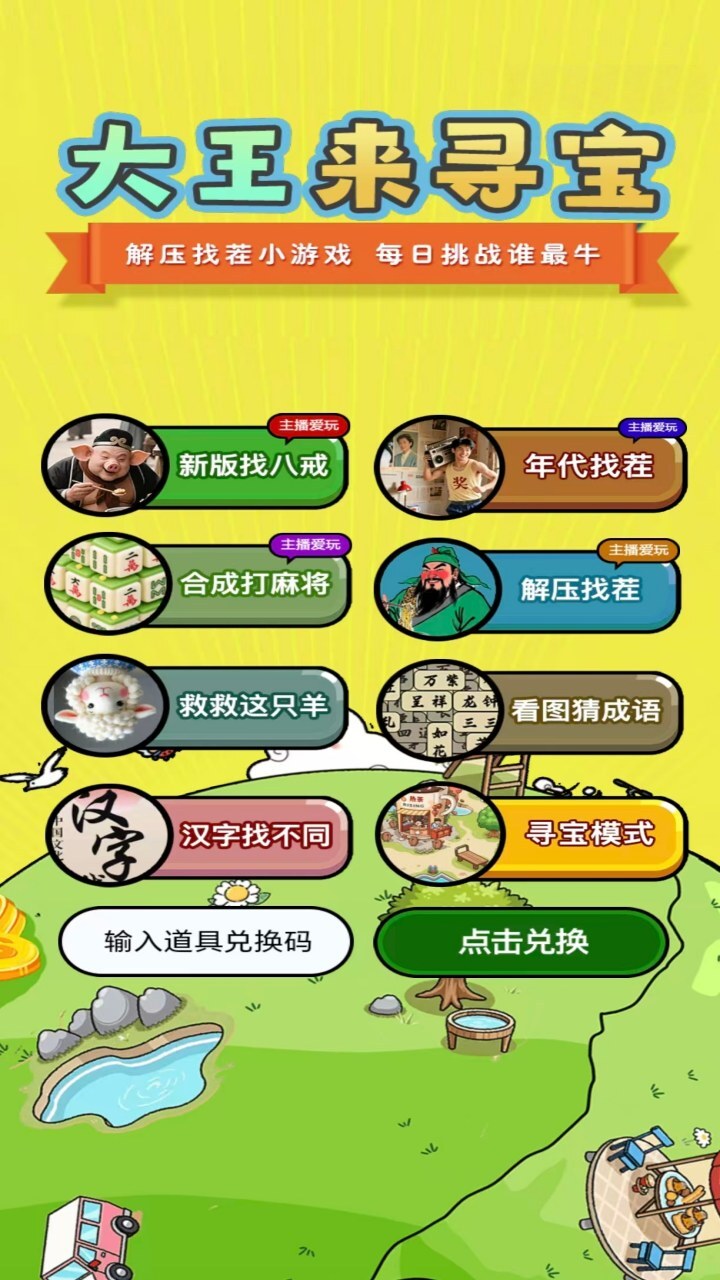The image size is (720, 1280).
Task: Open 救救这只羊 game mode
Action: point(252,706)
